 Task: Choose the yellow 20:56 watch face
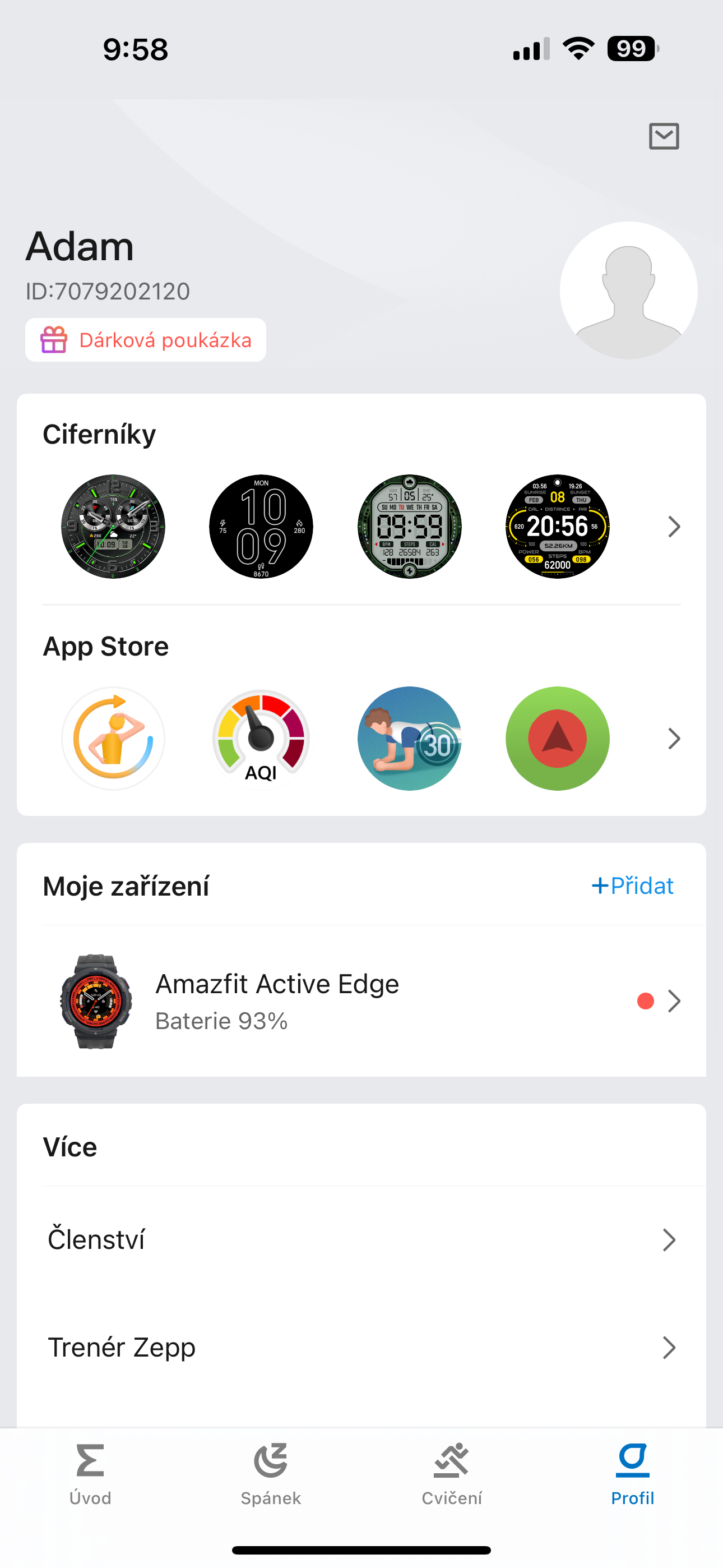click(558, 527)
